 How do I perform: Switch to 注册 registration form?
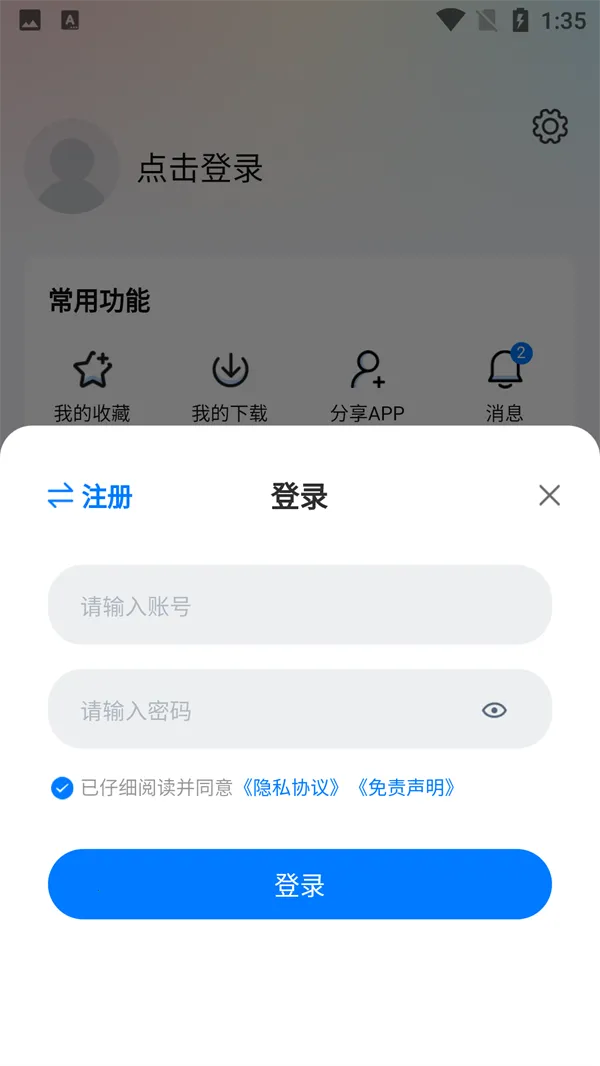pos(91,496)
